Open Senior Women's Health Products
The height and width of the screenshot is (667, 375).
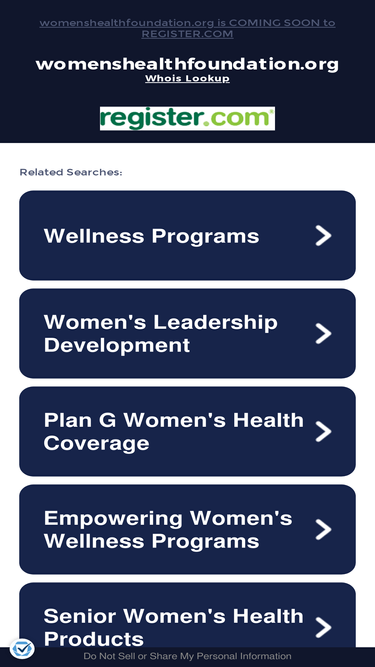tap(187, 616)
